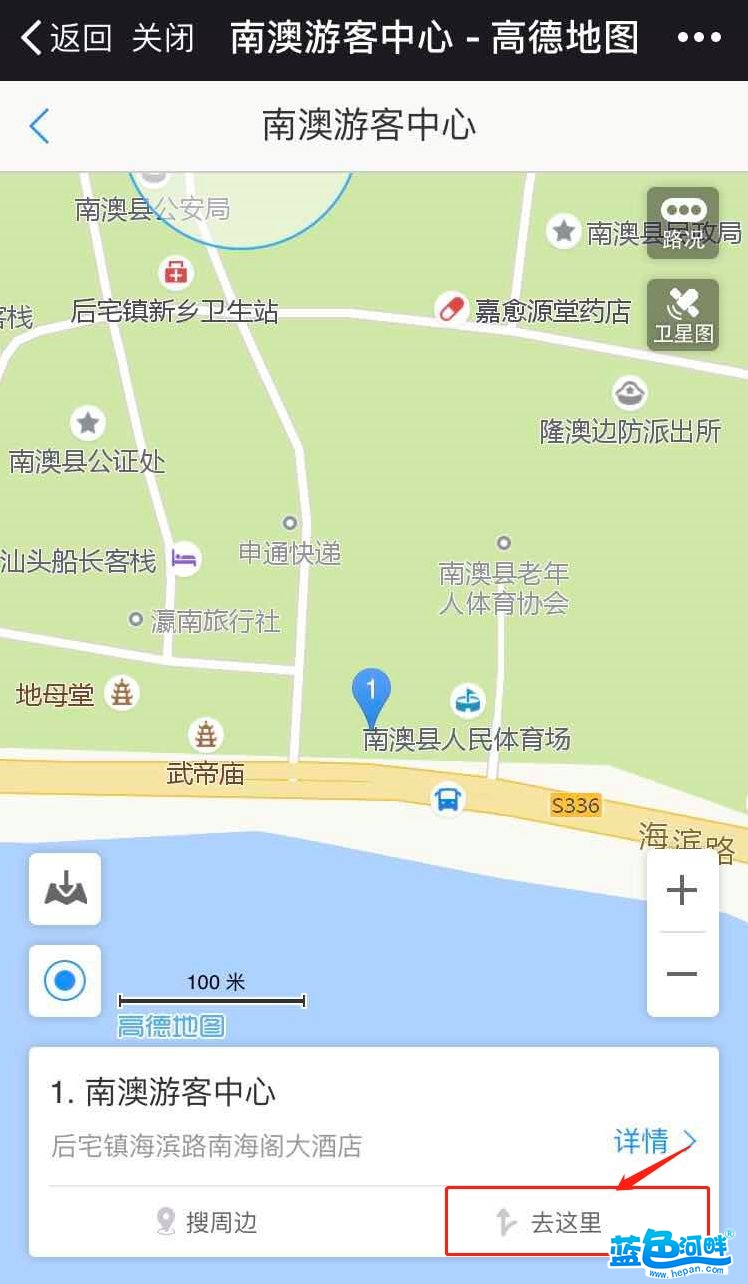Locate my current position on the map
Screen dimensions: 748x1284
click(x=65, y=981)
